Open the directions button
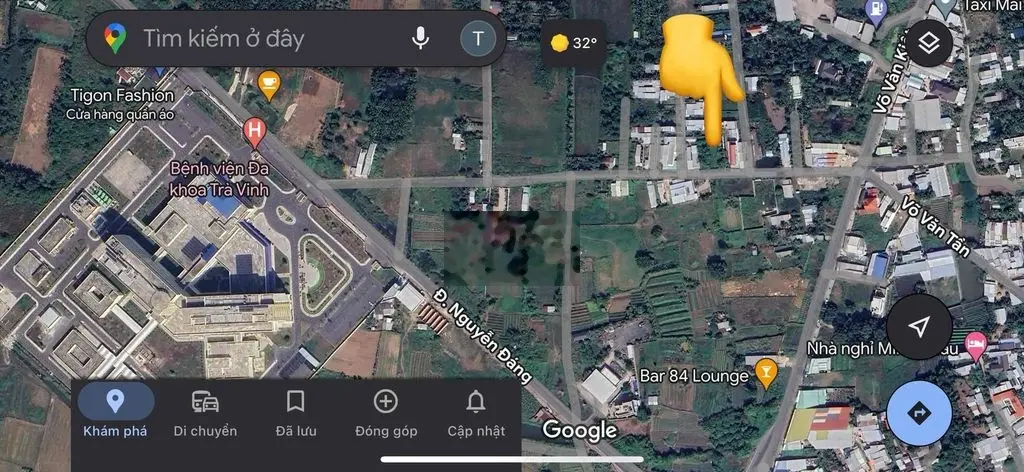1024x472 pixels. tap(919, 413)
